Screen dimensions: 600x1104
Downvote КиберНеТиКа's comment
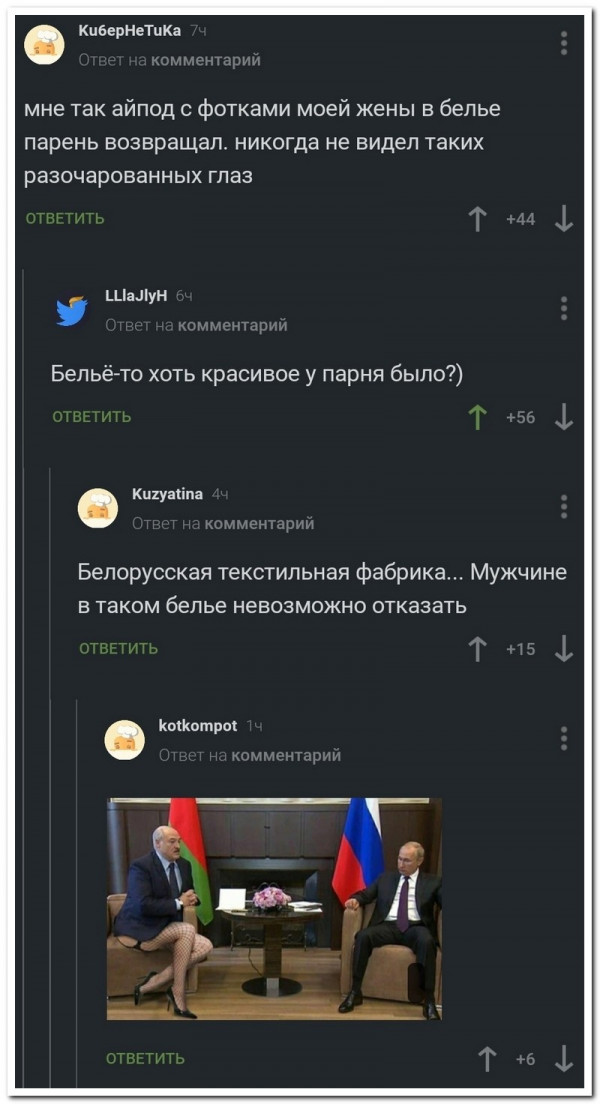tap(564, 219)
